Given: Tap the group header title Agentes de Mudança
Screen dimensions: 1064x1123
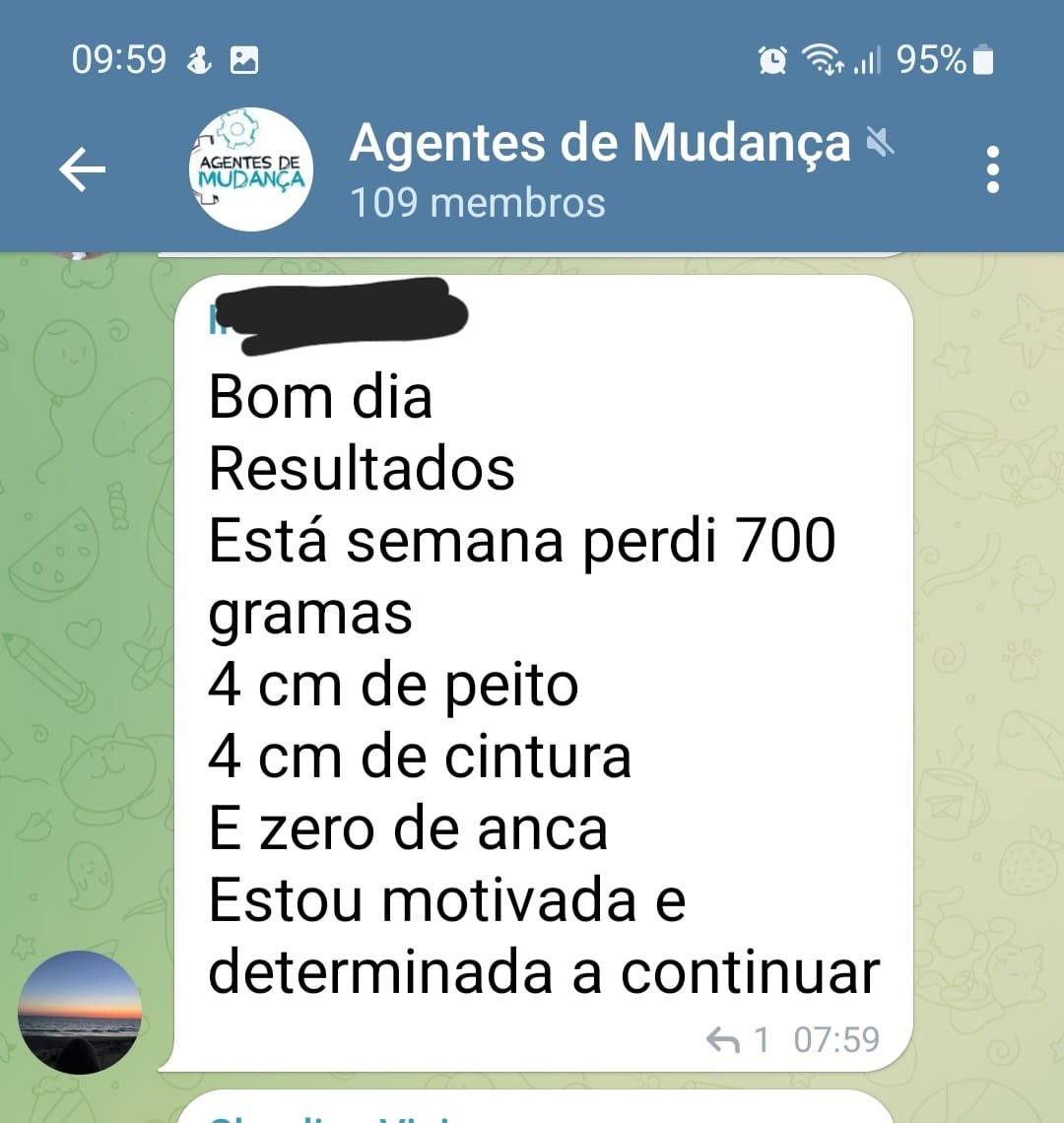Looking at the screenshot, I should (599, 143).
